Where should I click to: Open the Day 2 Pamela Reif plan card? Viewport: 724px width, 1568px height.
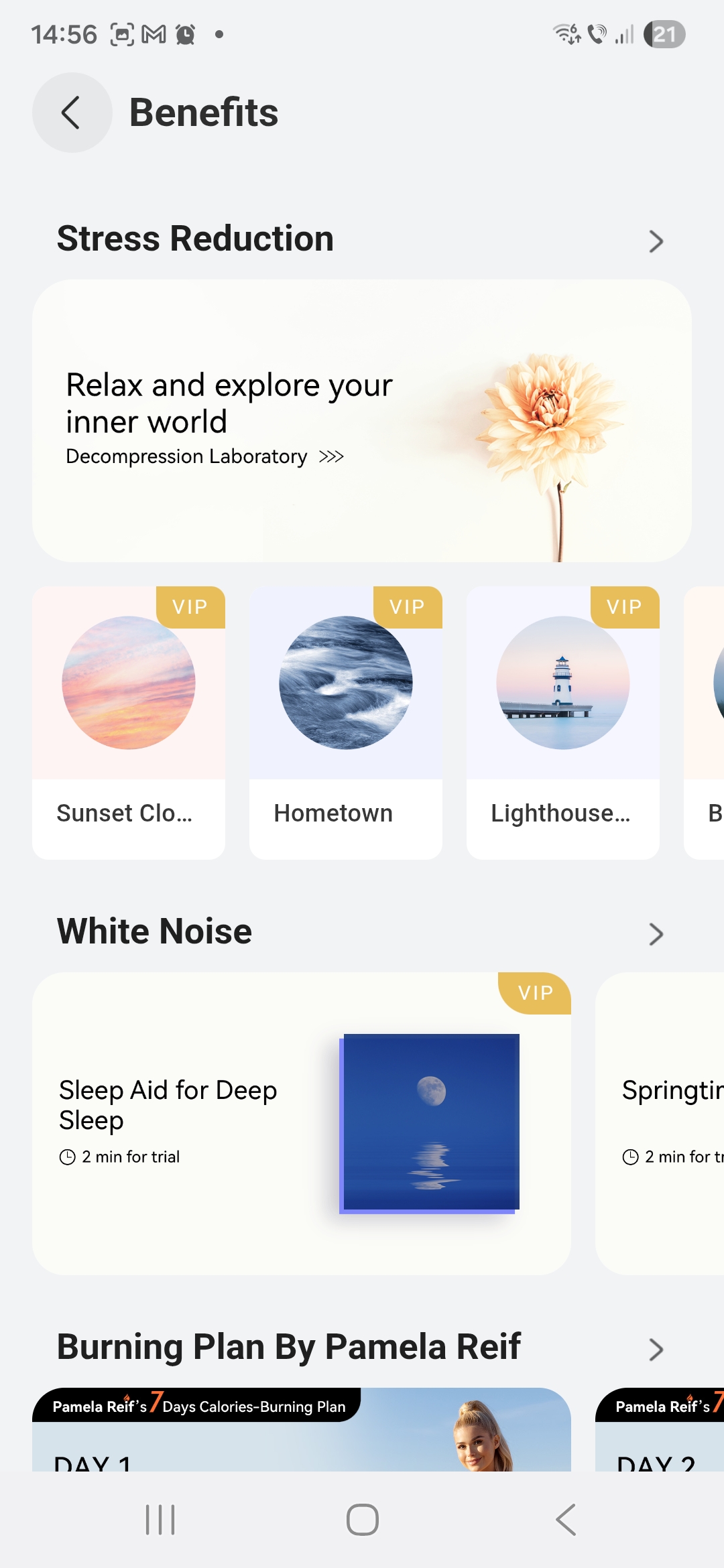[660, 1431]
